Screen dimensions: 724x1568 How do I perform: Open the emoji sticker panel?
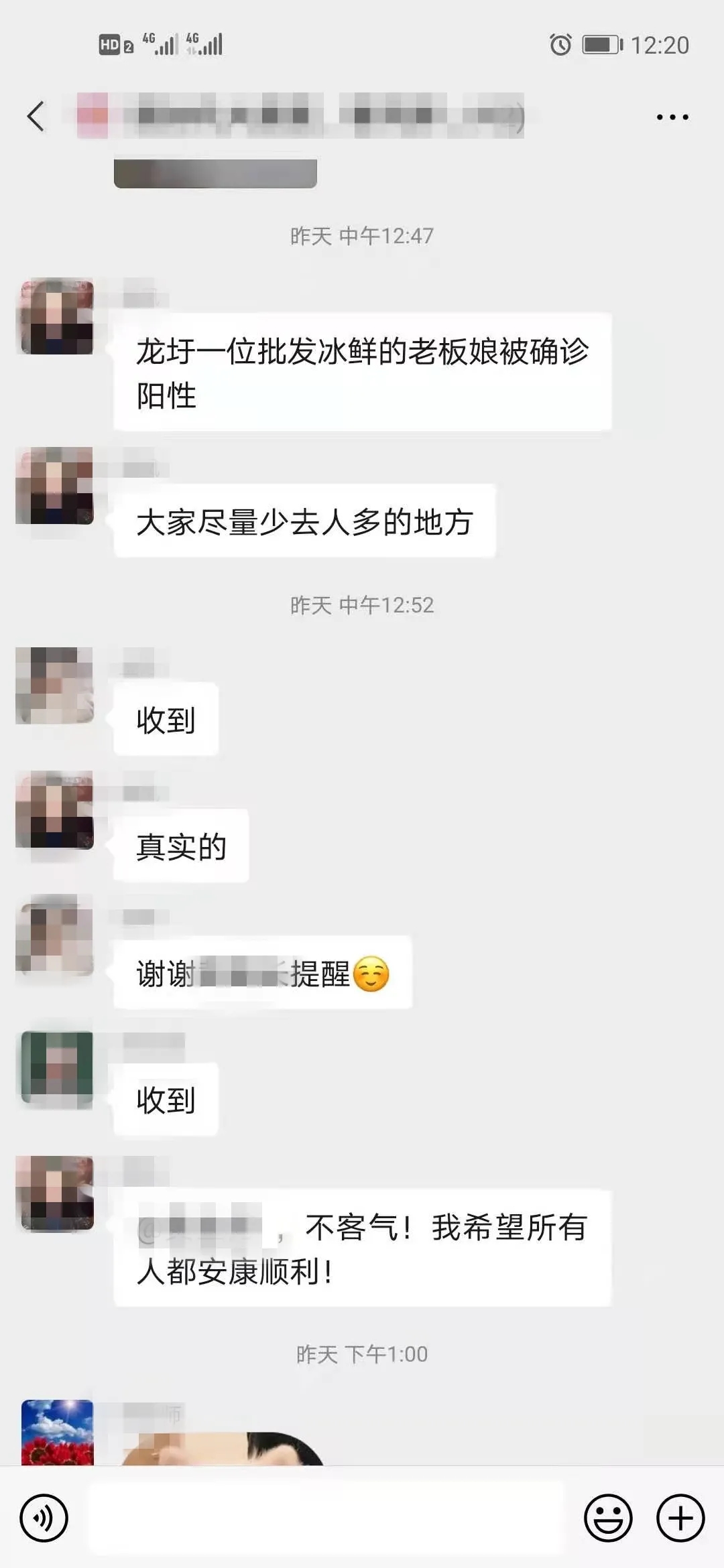pyautogui.click(x=608, y=1518)
